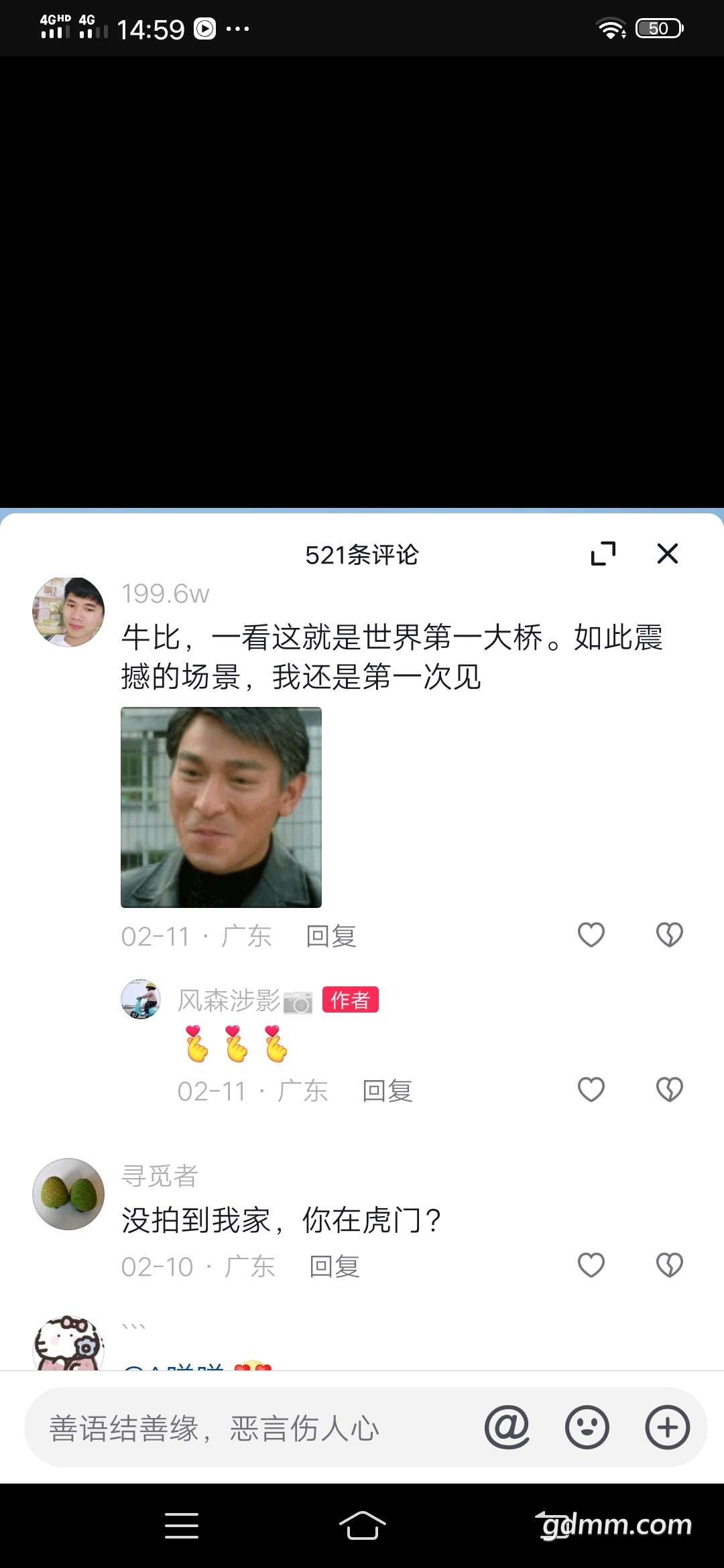Open 199.6w user's profile avatar
The image size is (724, 1568).
[68, 612]
